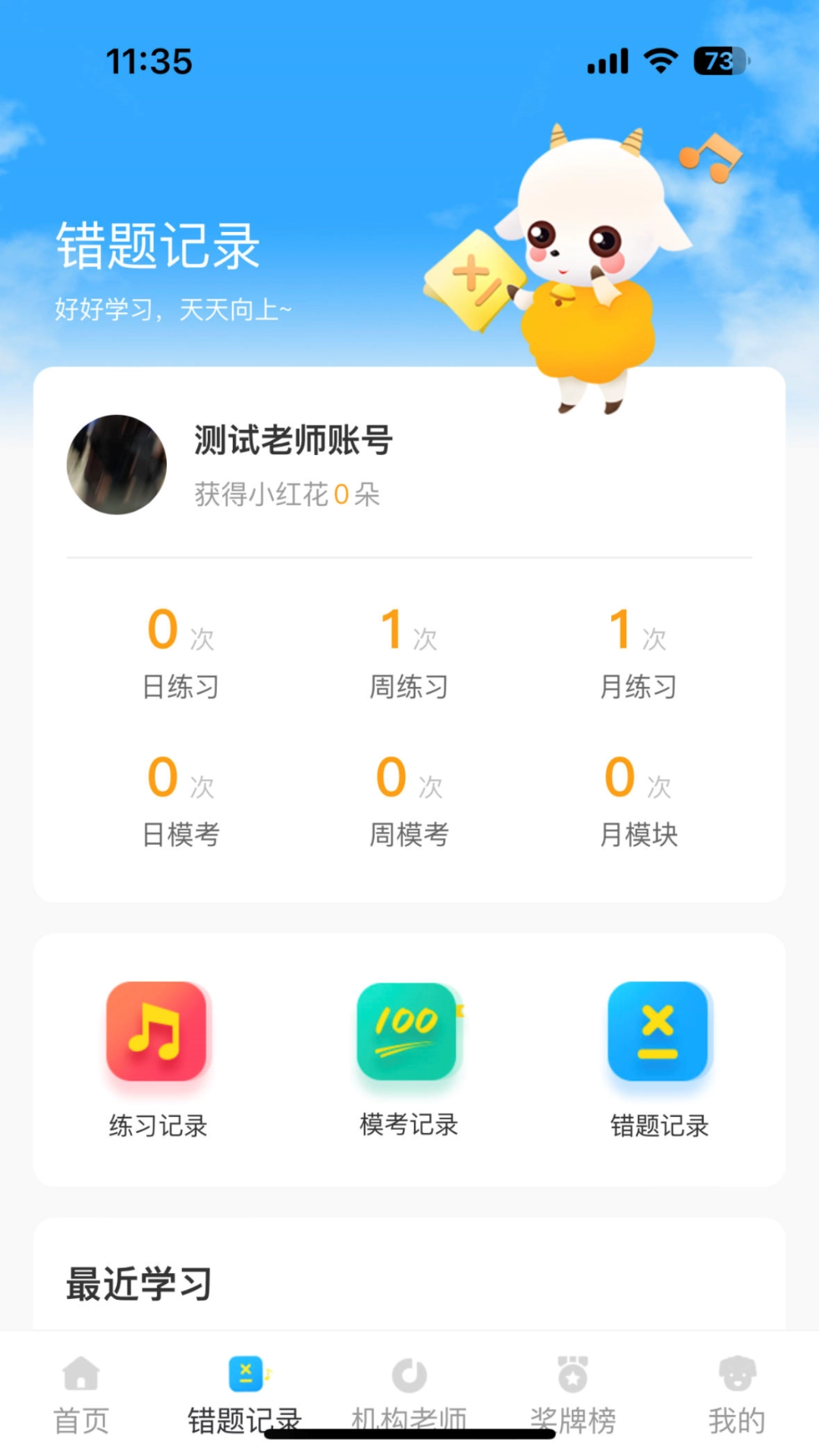Open 日模考 daily mock exam stat

click(180, 802)
